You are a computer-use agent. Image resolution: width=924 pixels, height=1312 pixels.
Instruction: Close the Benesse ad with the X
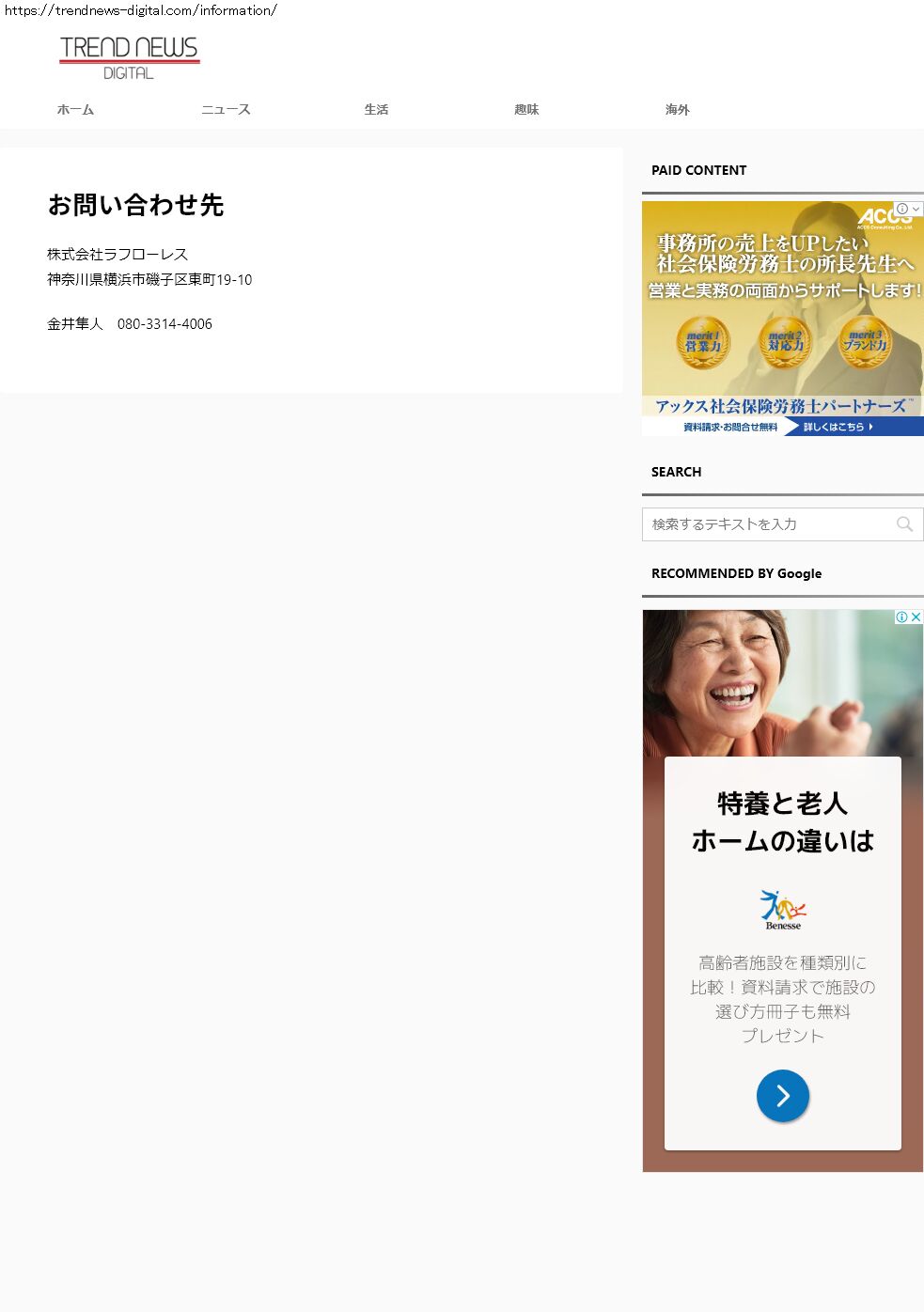(x=916, y=617)
